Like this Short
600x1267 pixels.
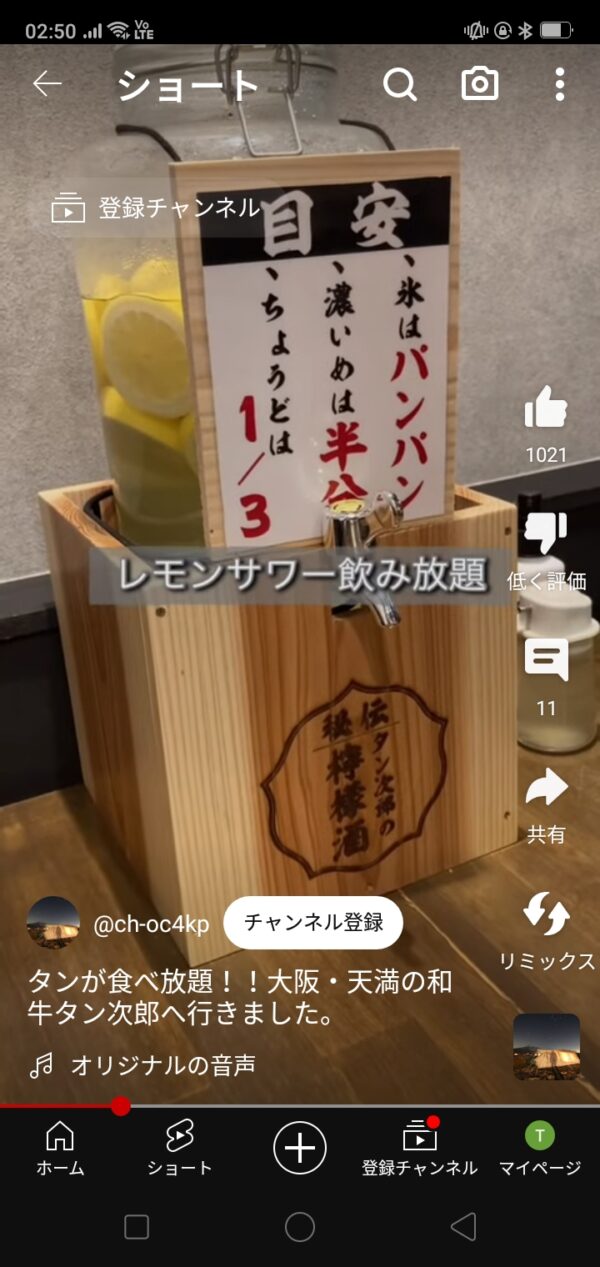(546, 410)
